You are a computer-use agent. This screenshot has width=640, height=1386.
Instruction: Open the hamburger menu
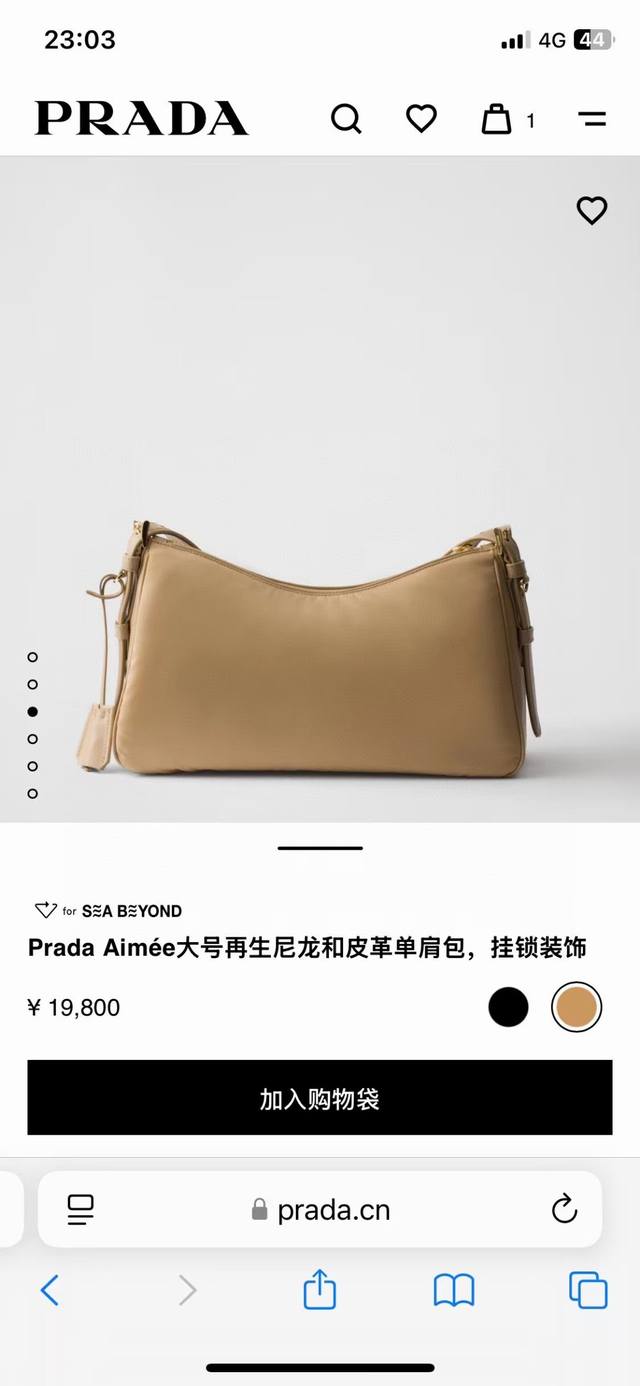click(592, 119)
